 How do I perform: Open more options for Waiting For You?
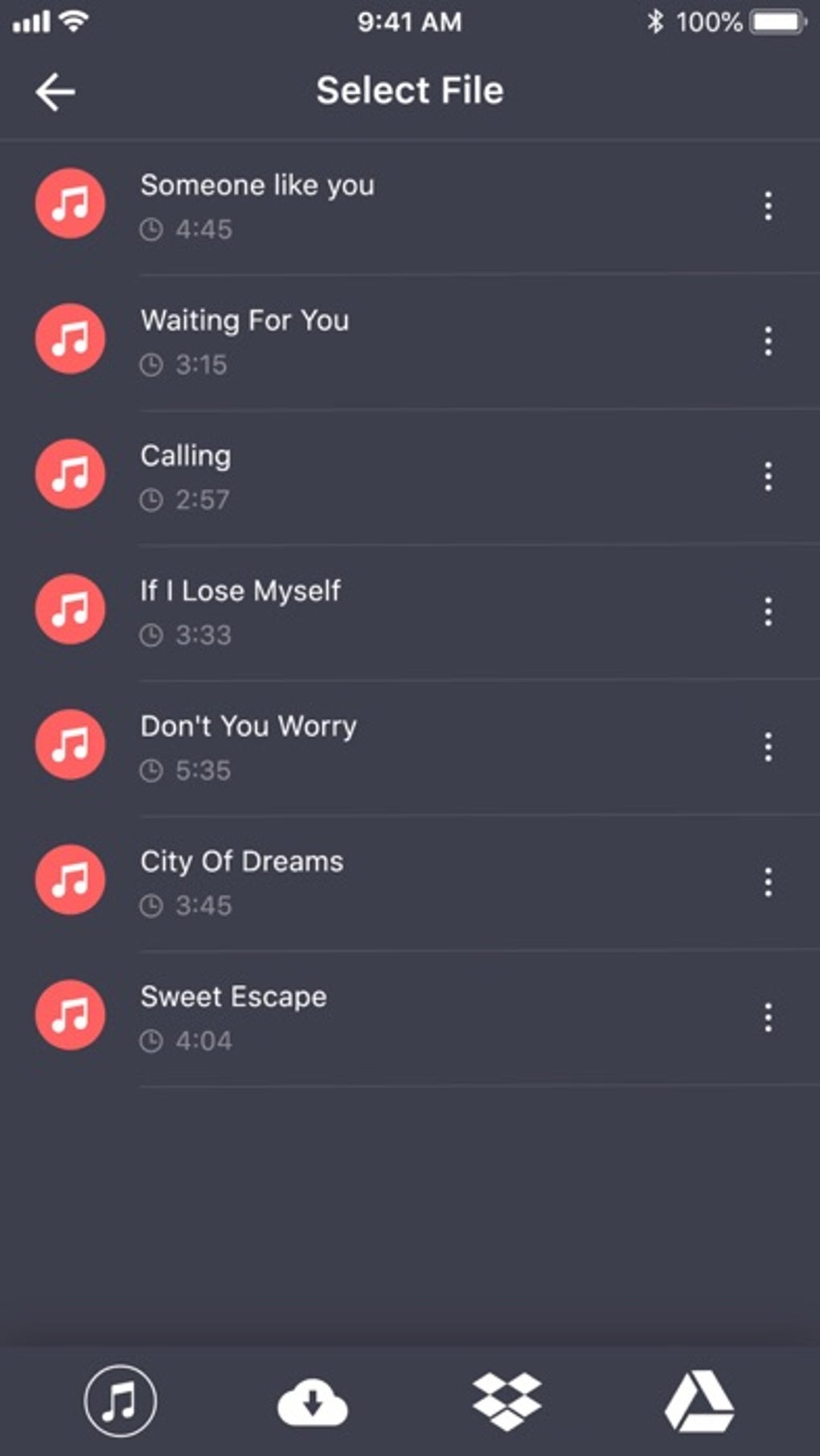[x=768, y=342]
